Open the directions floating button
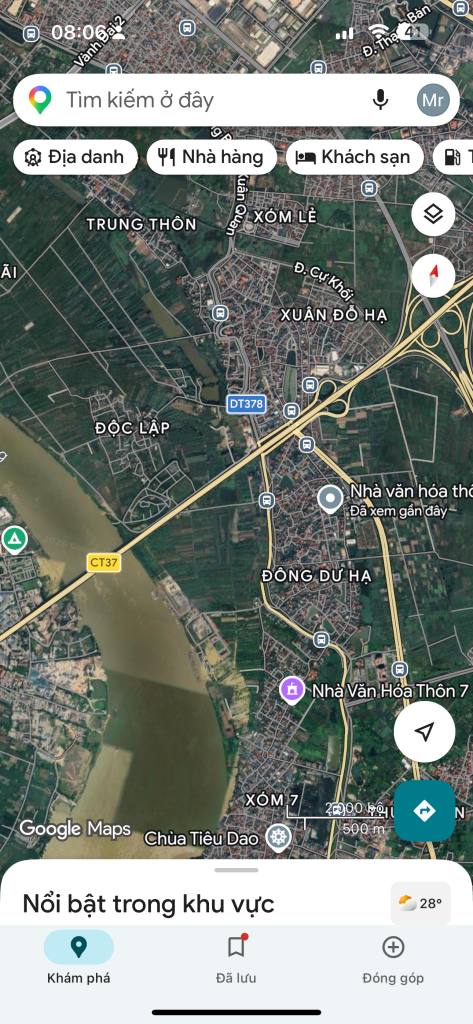 425,810
